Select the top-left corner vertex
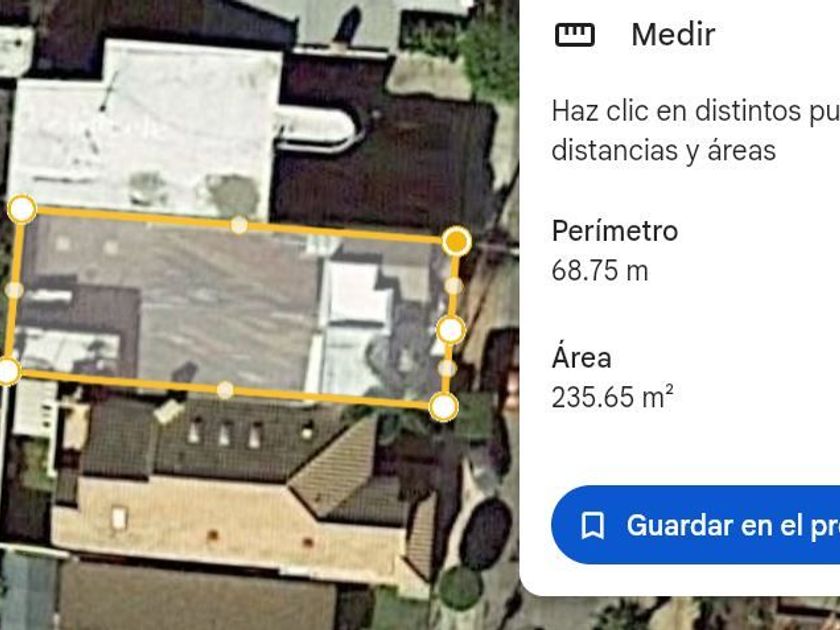Viewport: 840px width, 630px height. pyautogui.click(x=22, y=209)
